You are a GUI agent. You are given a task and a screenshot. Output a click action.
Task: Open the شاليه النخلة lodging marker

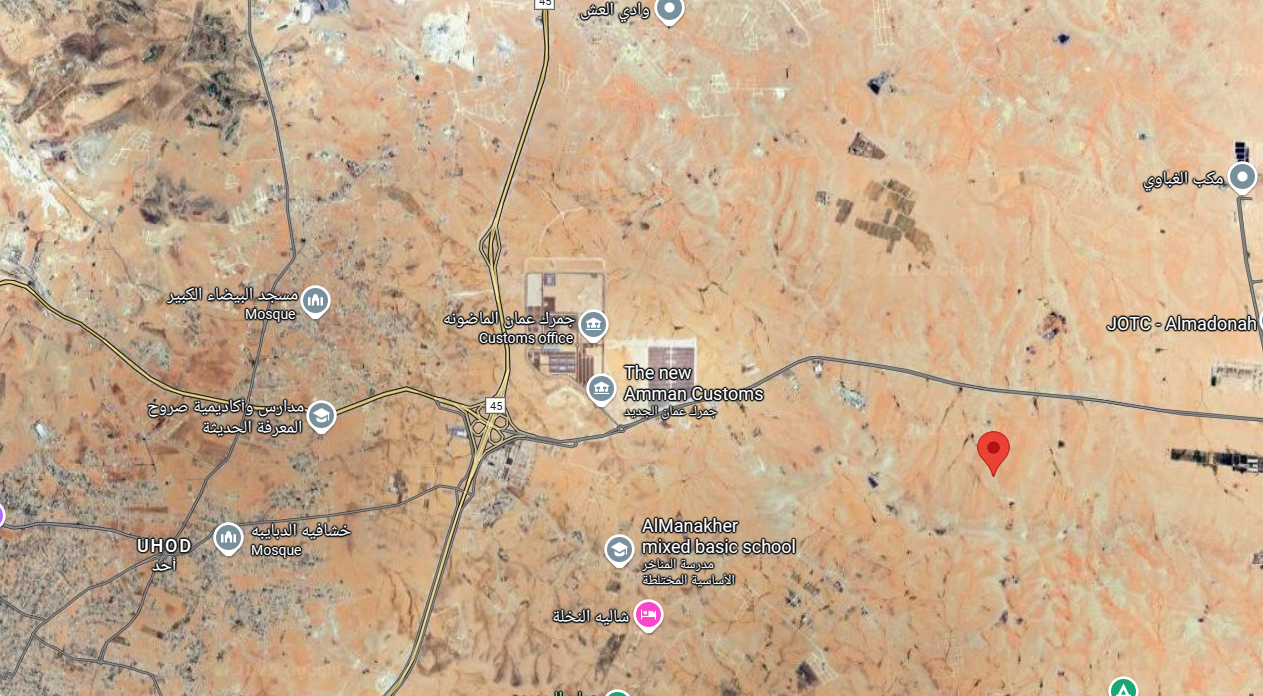pyautogui.click(x=648, y=615)
